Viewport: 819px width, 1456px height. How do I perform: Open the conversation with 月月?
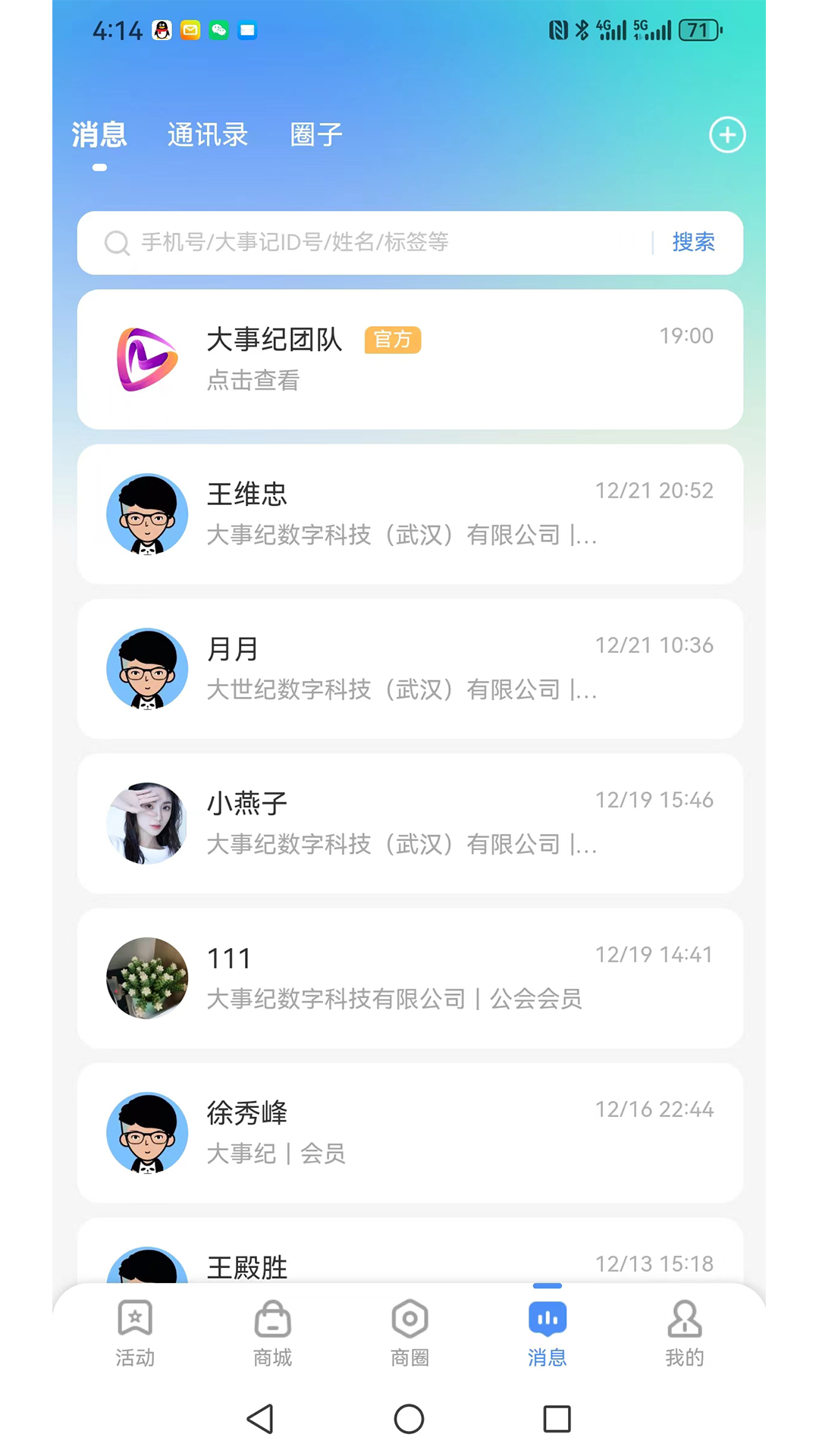[409, 669]
